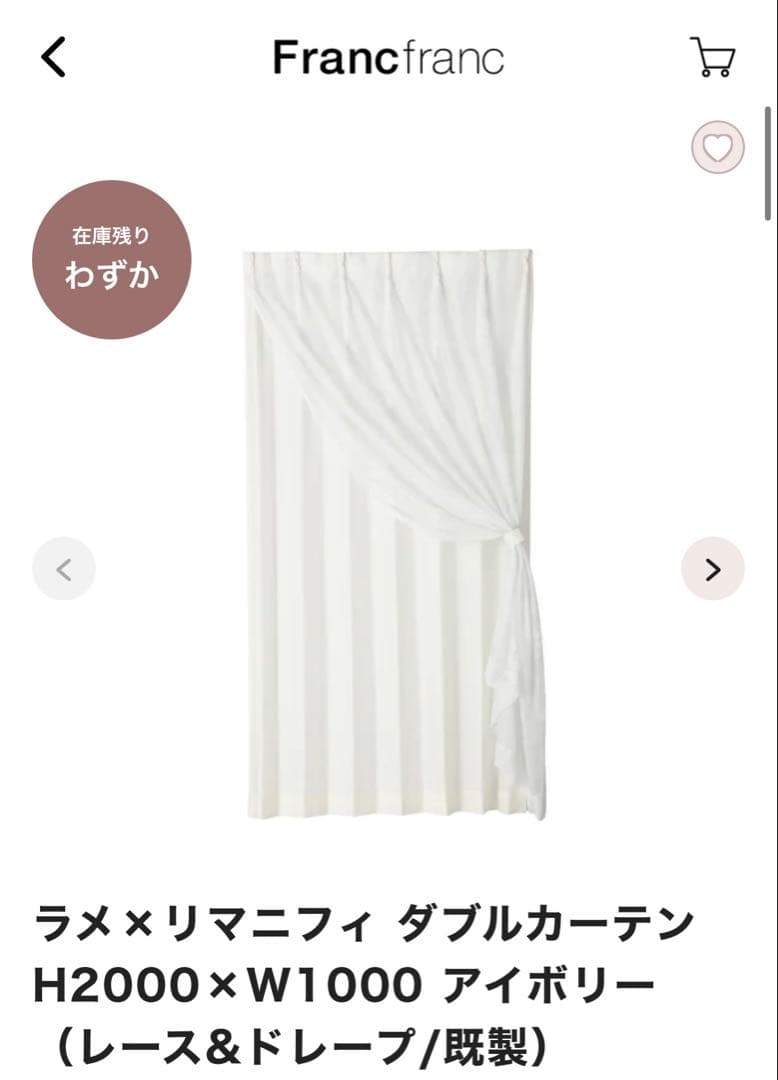Go back using the top-left arrow
Screen dimensions: 778x1080
[x=54, y=57]
